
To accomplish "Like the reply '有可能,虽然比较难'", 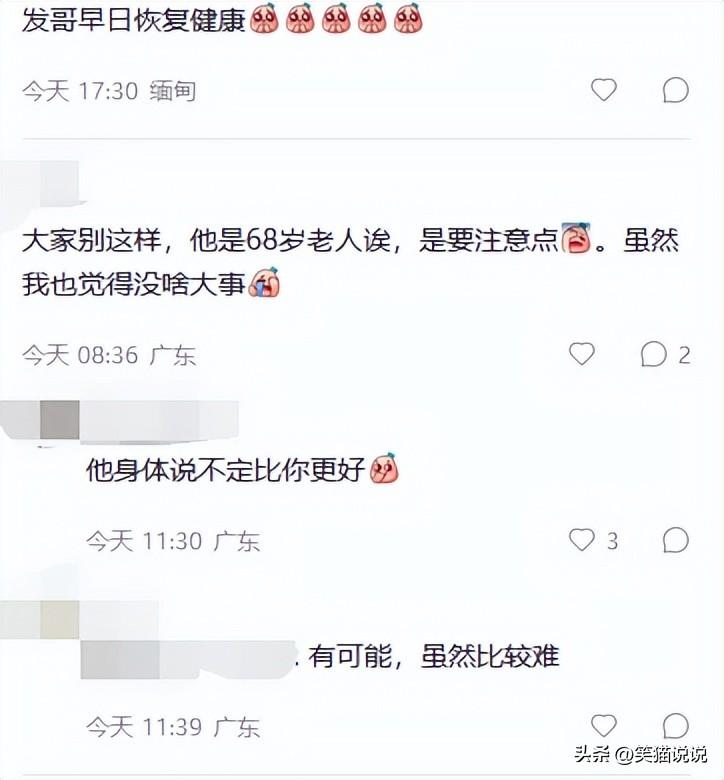I will pos(604,725).
